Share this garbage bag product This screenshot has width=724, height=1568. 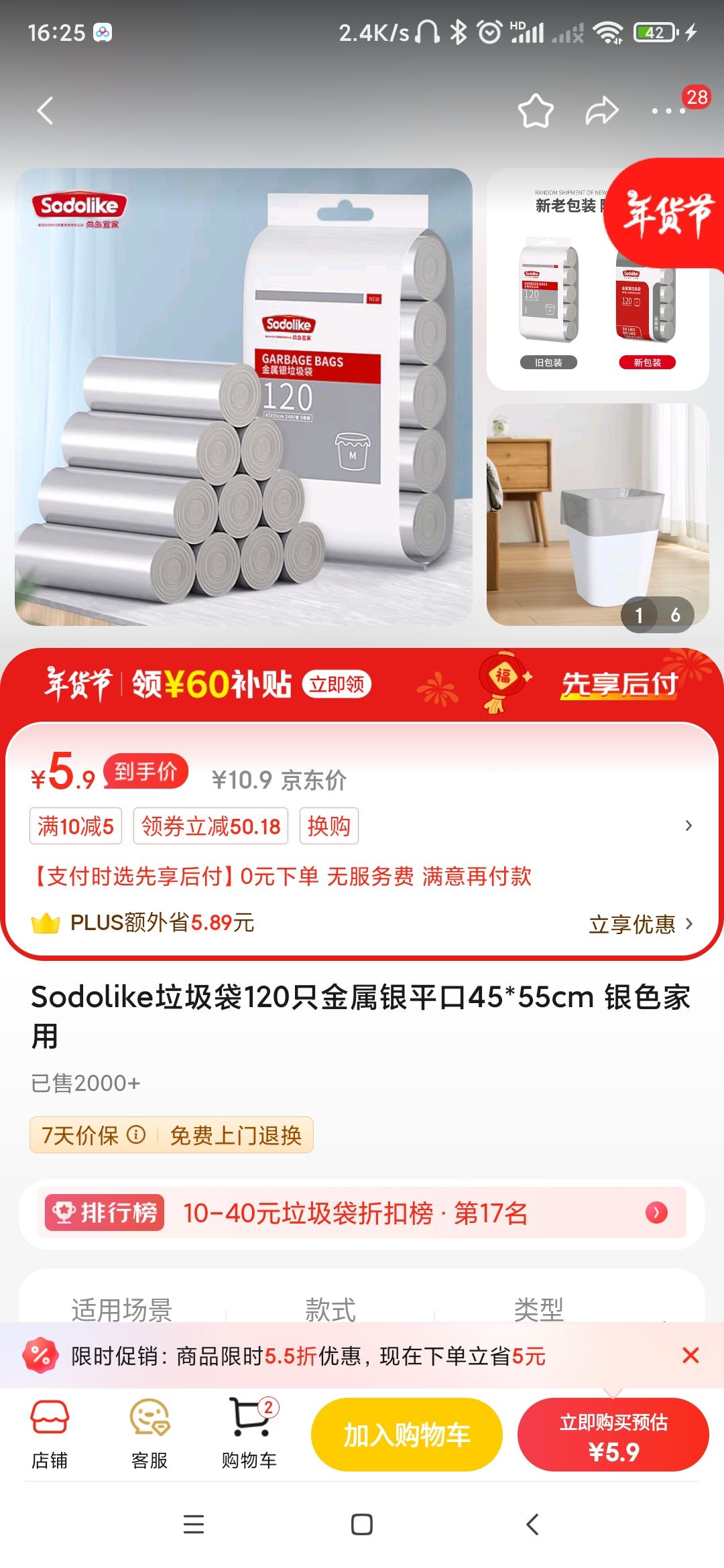click(x=601, y=111)
